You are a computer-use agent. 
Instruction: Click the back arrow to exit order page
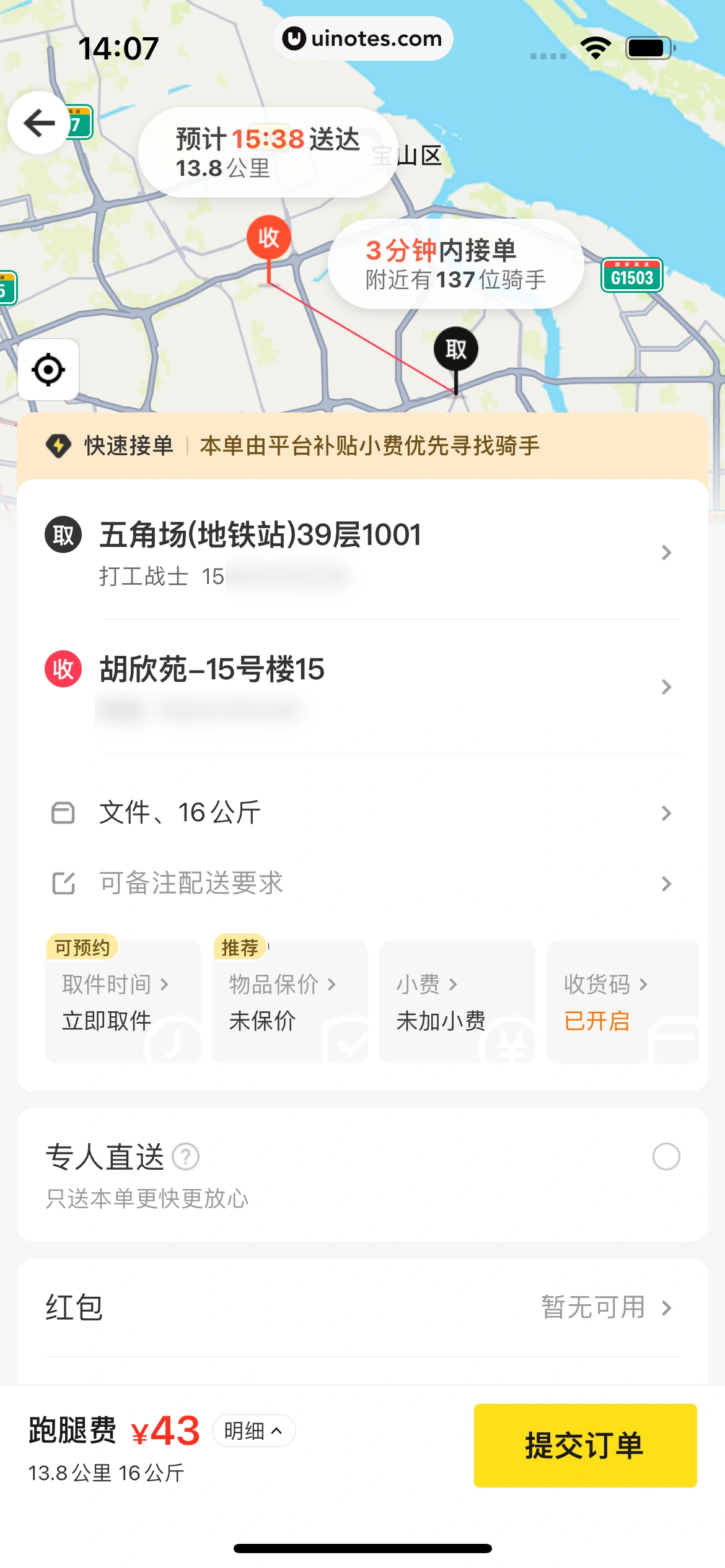coord(38,122)
